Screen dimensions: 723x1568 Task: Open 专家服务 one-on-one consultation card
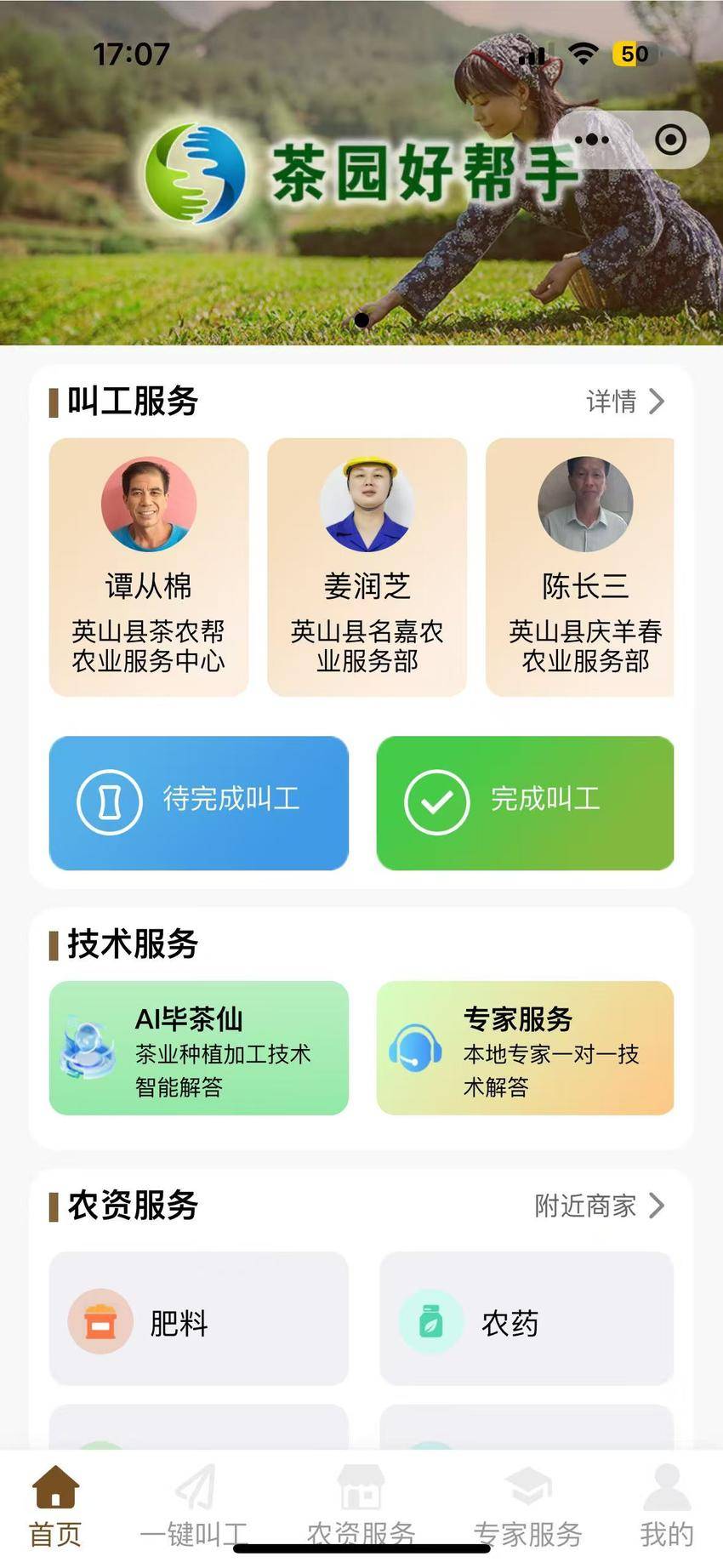pyautogui.click(x=525, y=1048)
